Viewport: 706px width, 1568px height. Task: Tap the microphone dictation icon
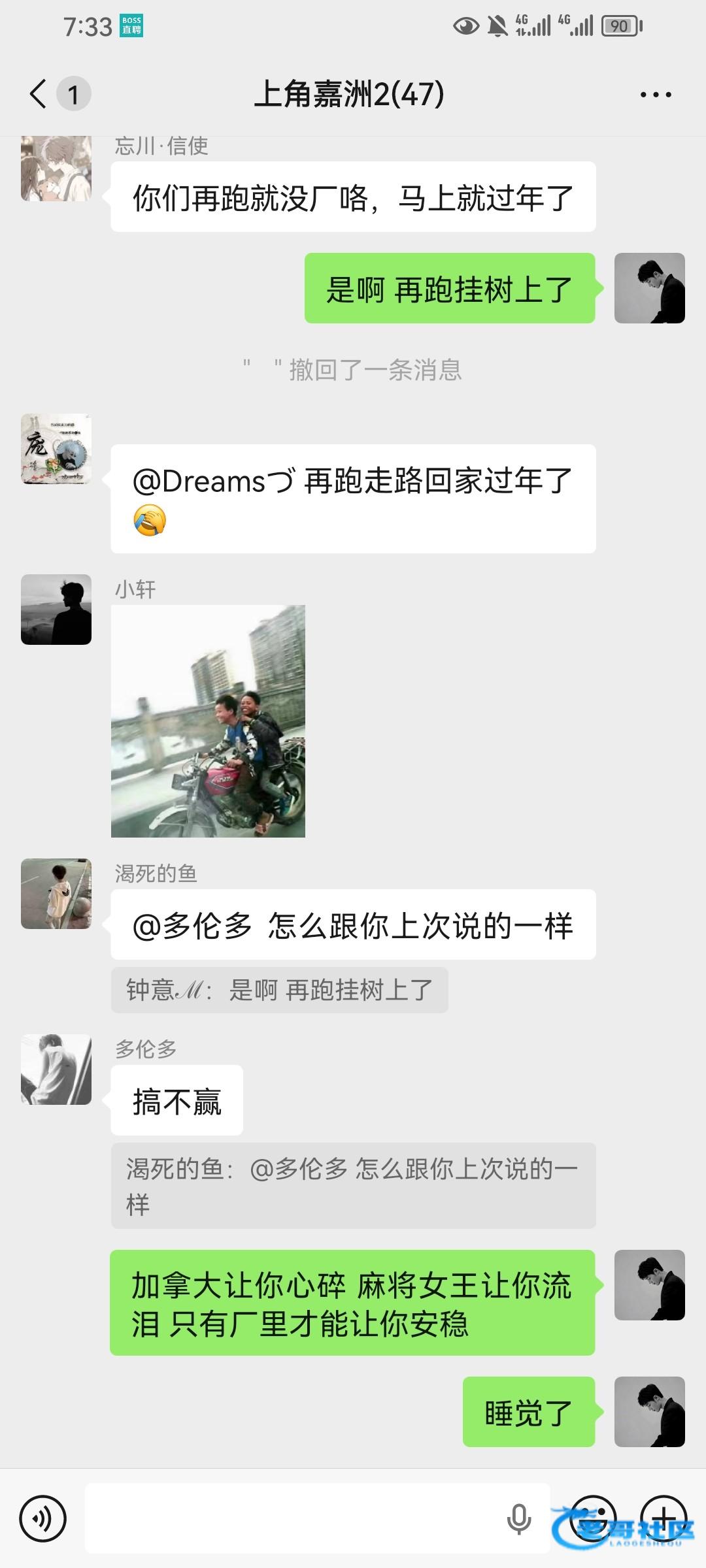[519, 1519]
